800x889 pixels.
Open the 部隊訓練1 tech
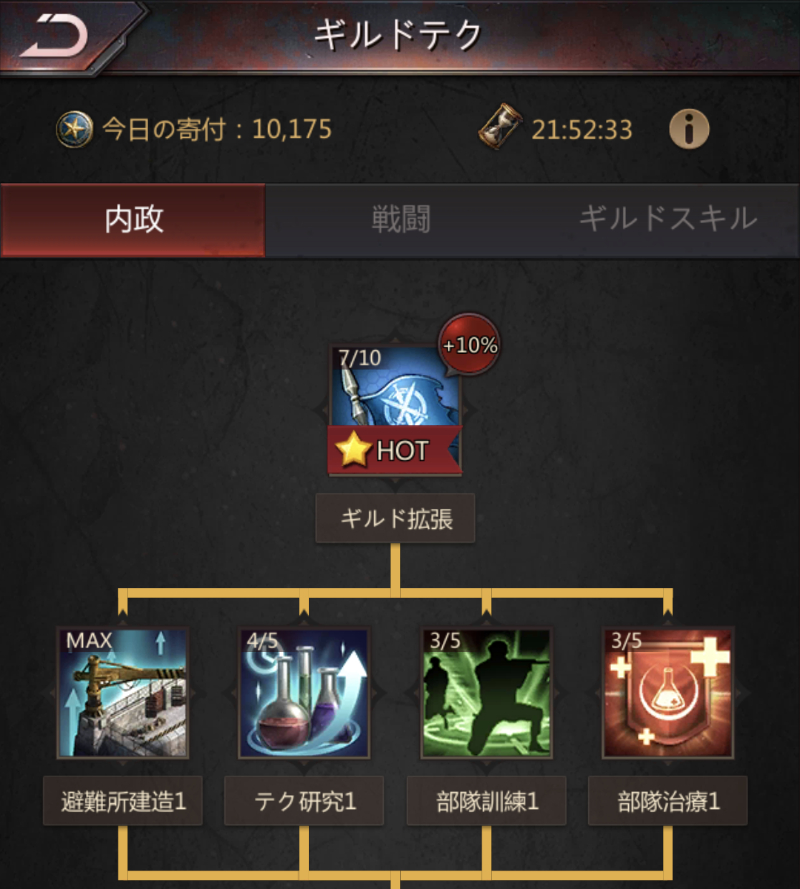486,693
